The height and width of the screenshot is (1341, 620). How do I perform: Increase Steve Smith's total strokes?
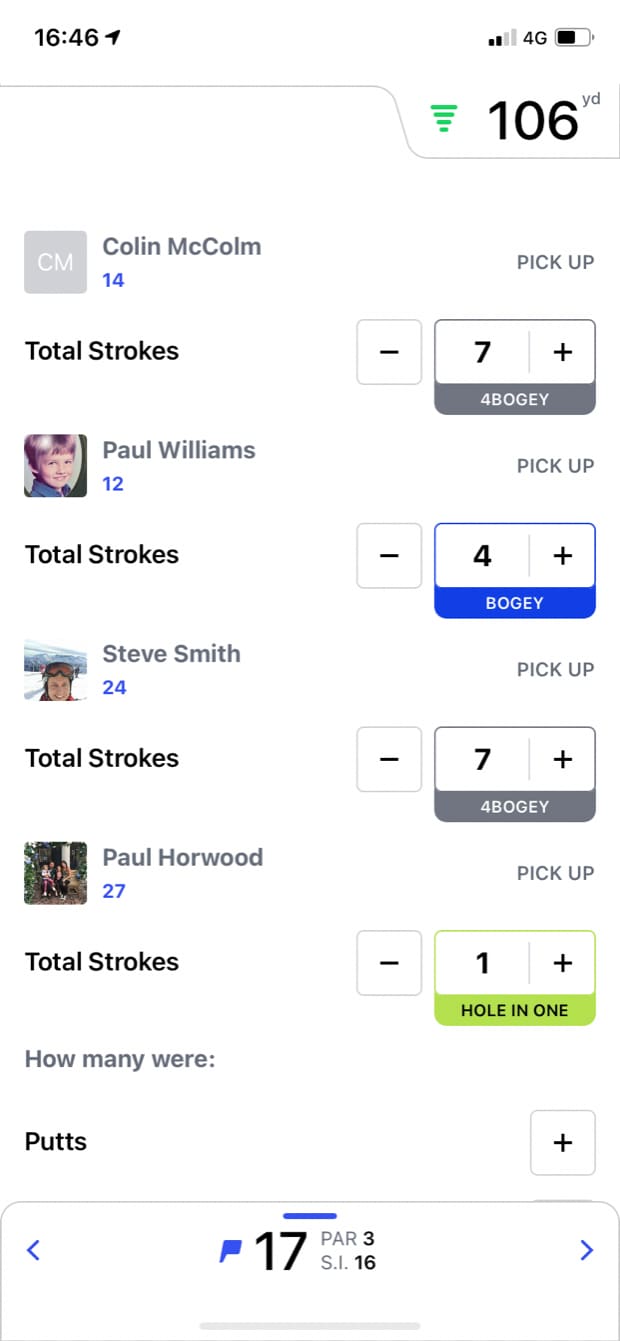click(563, 759)
